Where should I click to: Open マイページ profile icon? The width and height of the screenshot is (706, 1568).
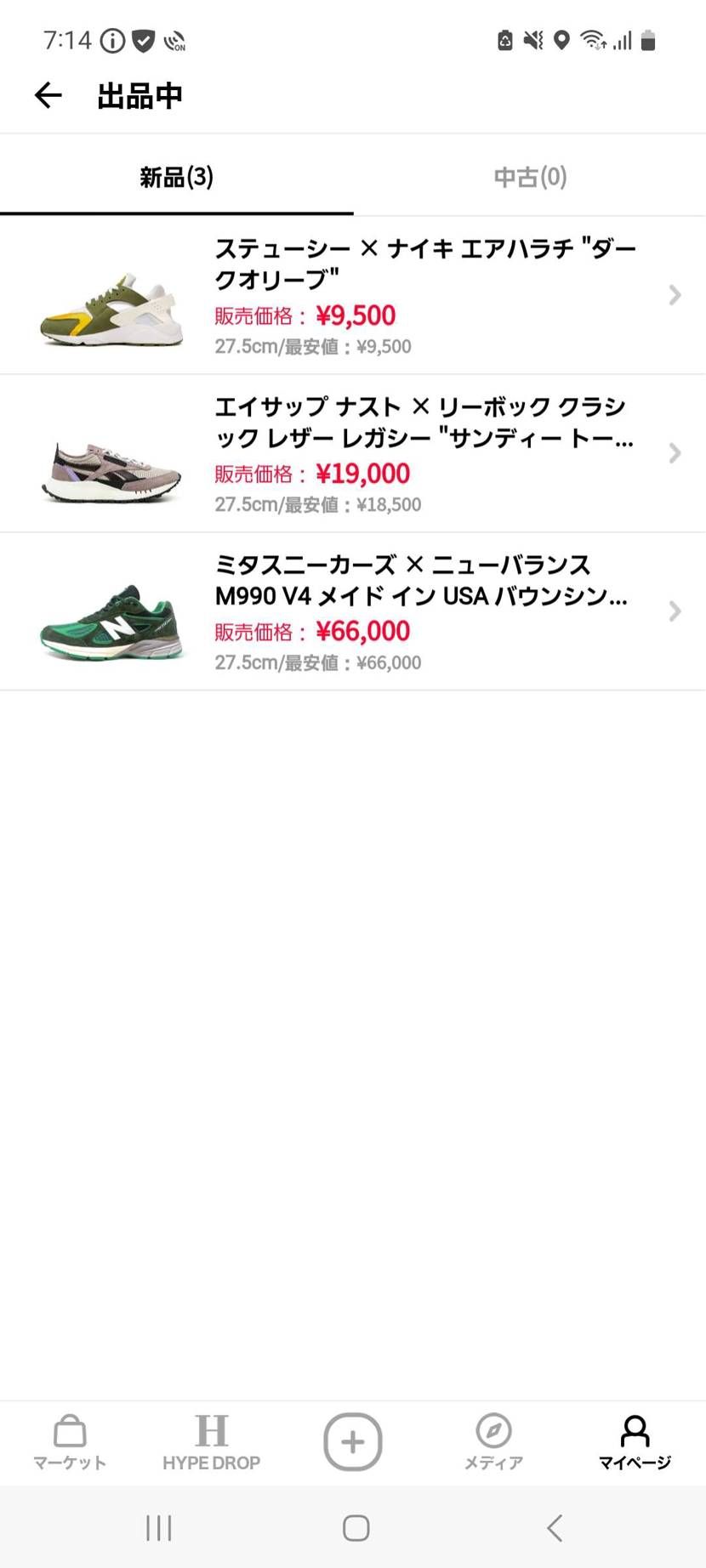[x=635, y=1440]
